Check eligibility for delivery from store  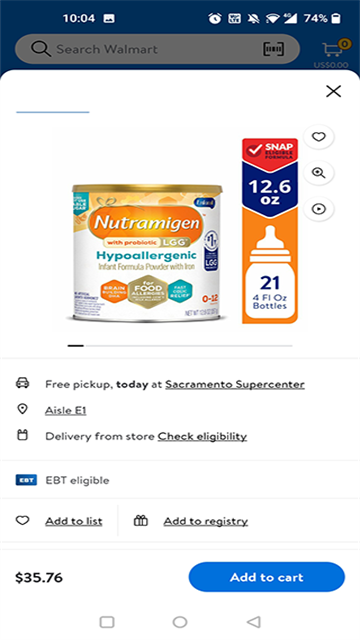click(x=202, y=436)
